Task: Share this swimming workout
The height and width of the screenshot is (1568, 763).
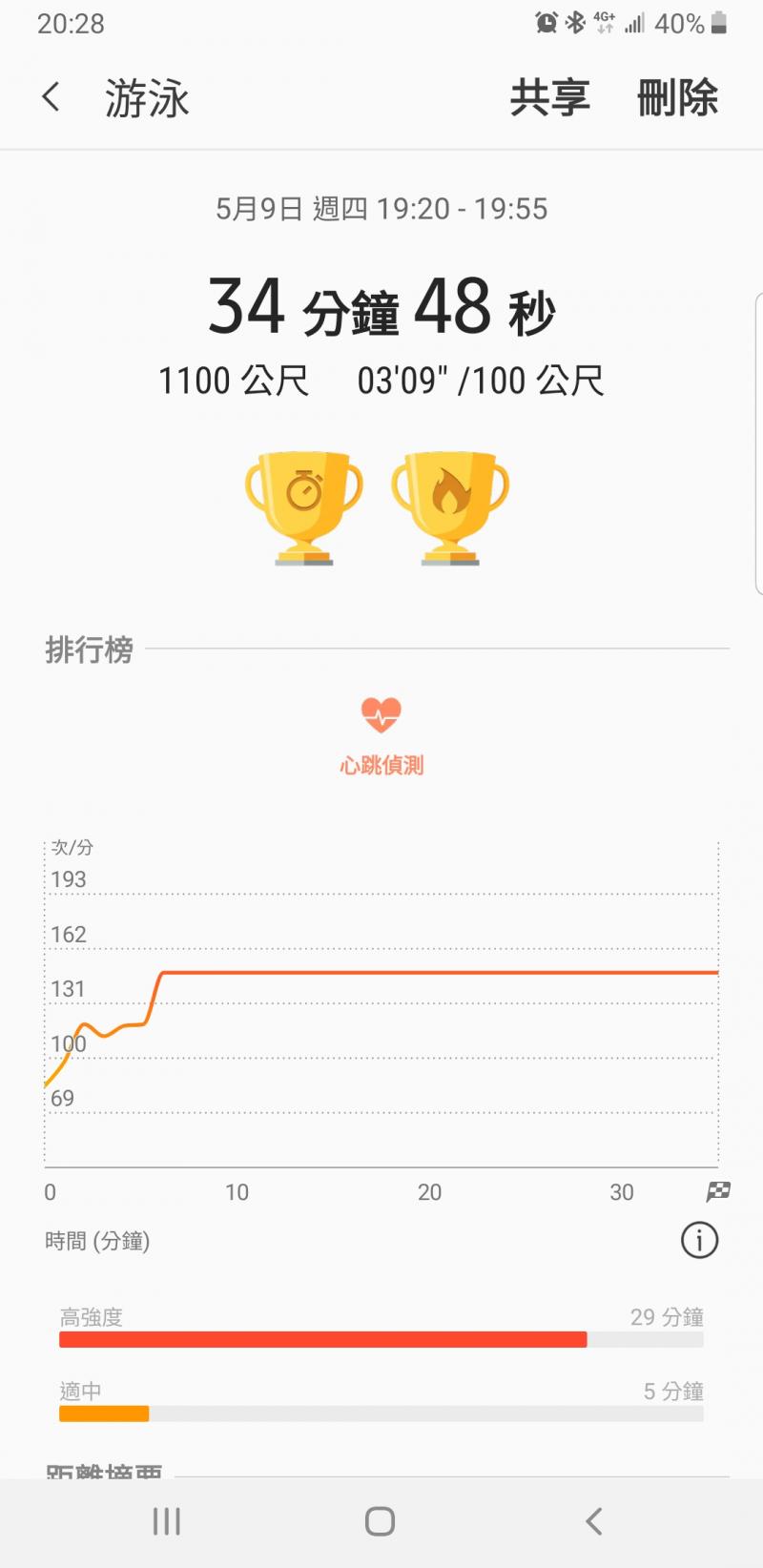Action: pos(549,98)
